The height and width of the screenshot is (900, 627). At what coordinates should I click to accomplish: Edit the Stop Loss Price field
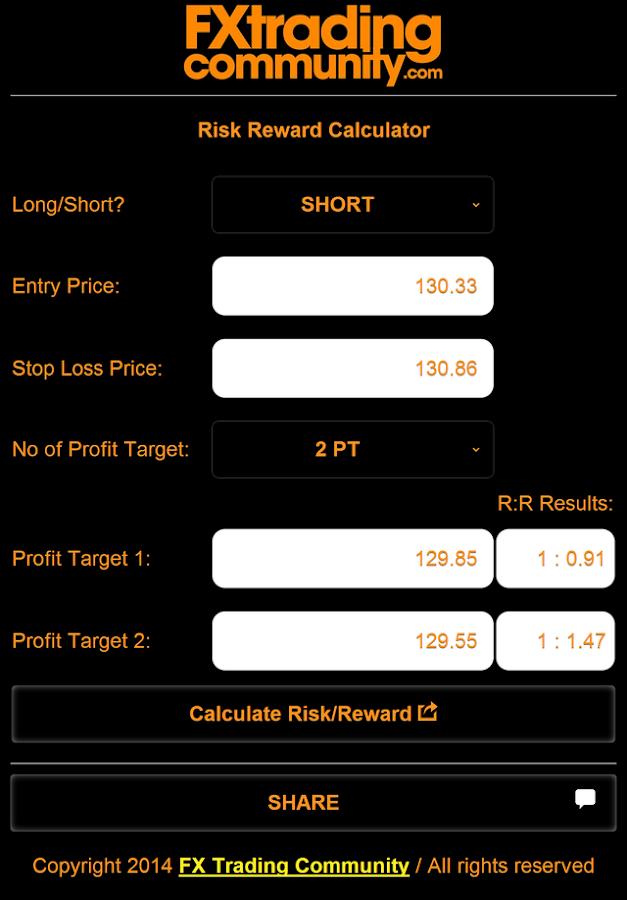pyautogui.click(x=352, y=368)
